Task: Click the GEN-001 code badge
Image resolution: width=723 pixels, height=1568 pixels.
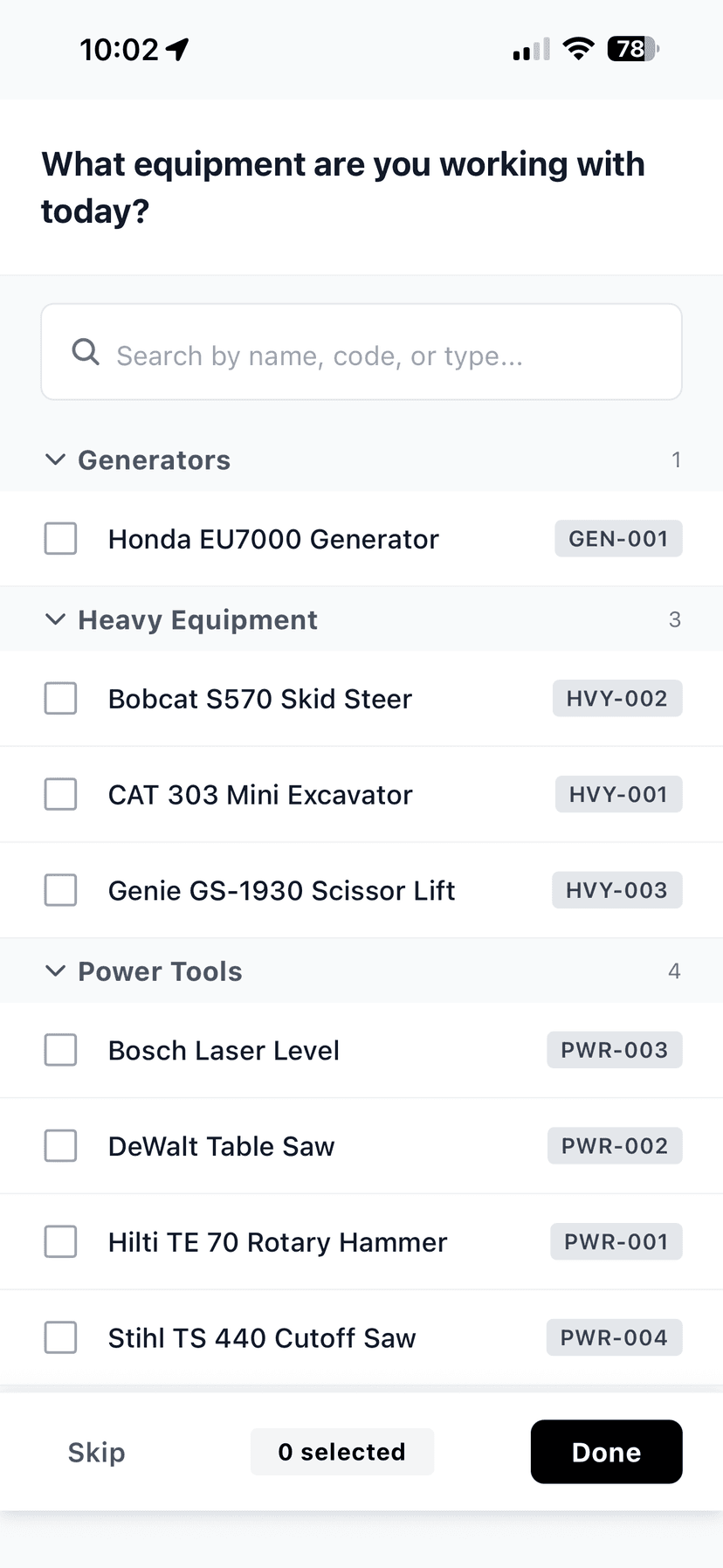Action: click(618, 539)
